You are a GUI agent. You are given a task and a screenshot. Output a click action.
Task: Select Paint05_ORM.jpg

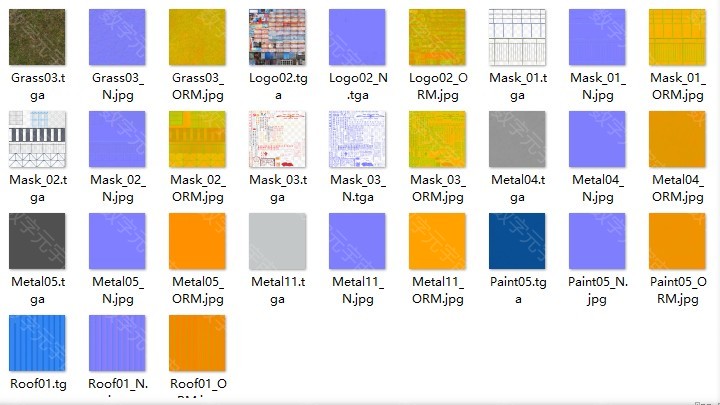pyautogui.click(x=678, y=242)
